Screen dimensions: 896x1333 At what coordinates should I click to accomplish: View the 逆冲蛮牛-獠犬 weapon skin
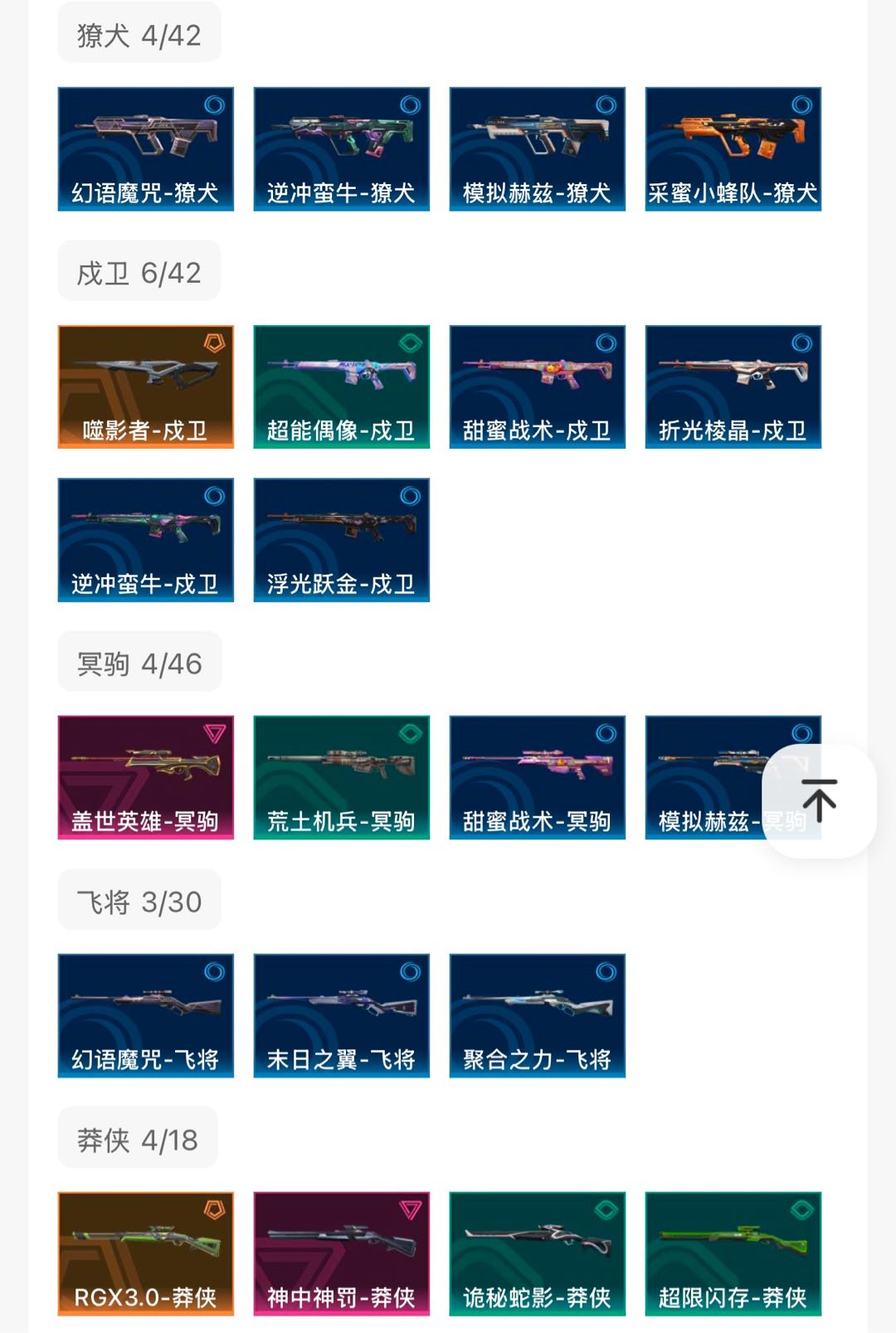coord(342,149)
